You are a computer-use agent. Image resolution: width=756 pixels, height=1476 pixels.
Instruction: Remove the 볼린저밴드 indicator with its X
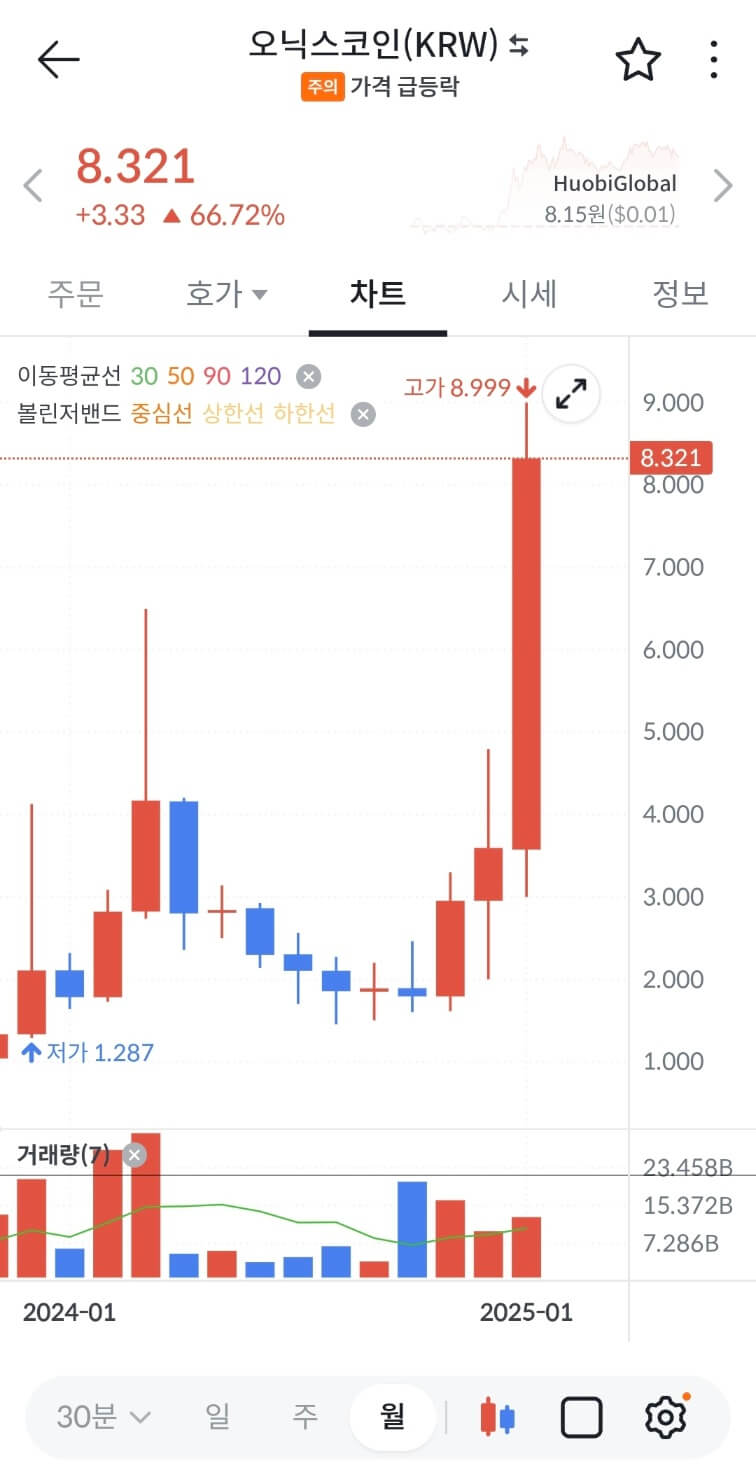362,414
